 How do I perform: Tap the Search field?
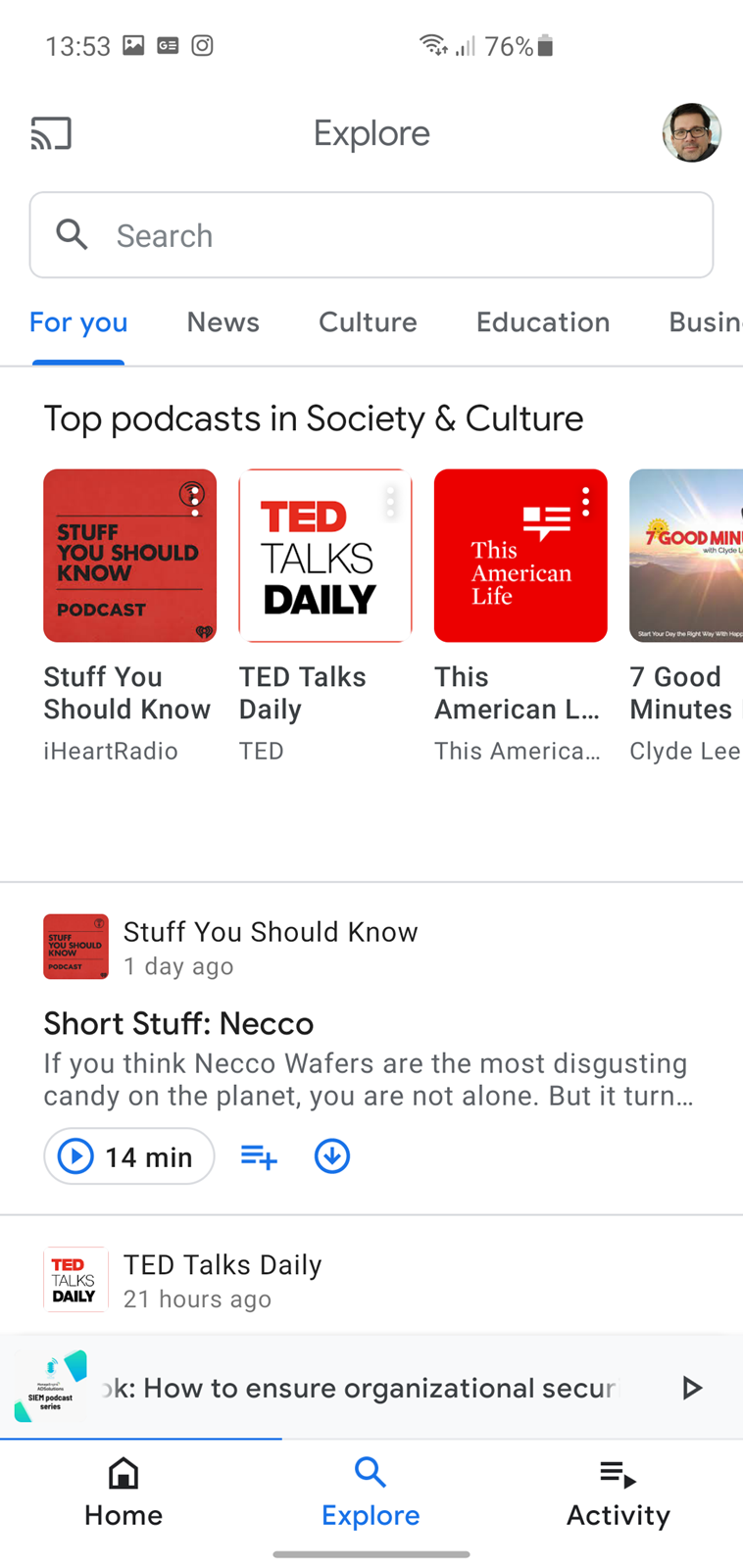click(x=371, y=235)
